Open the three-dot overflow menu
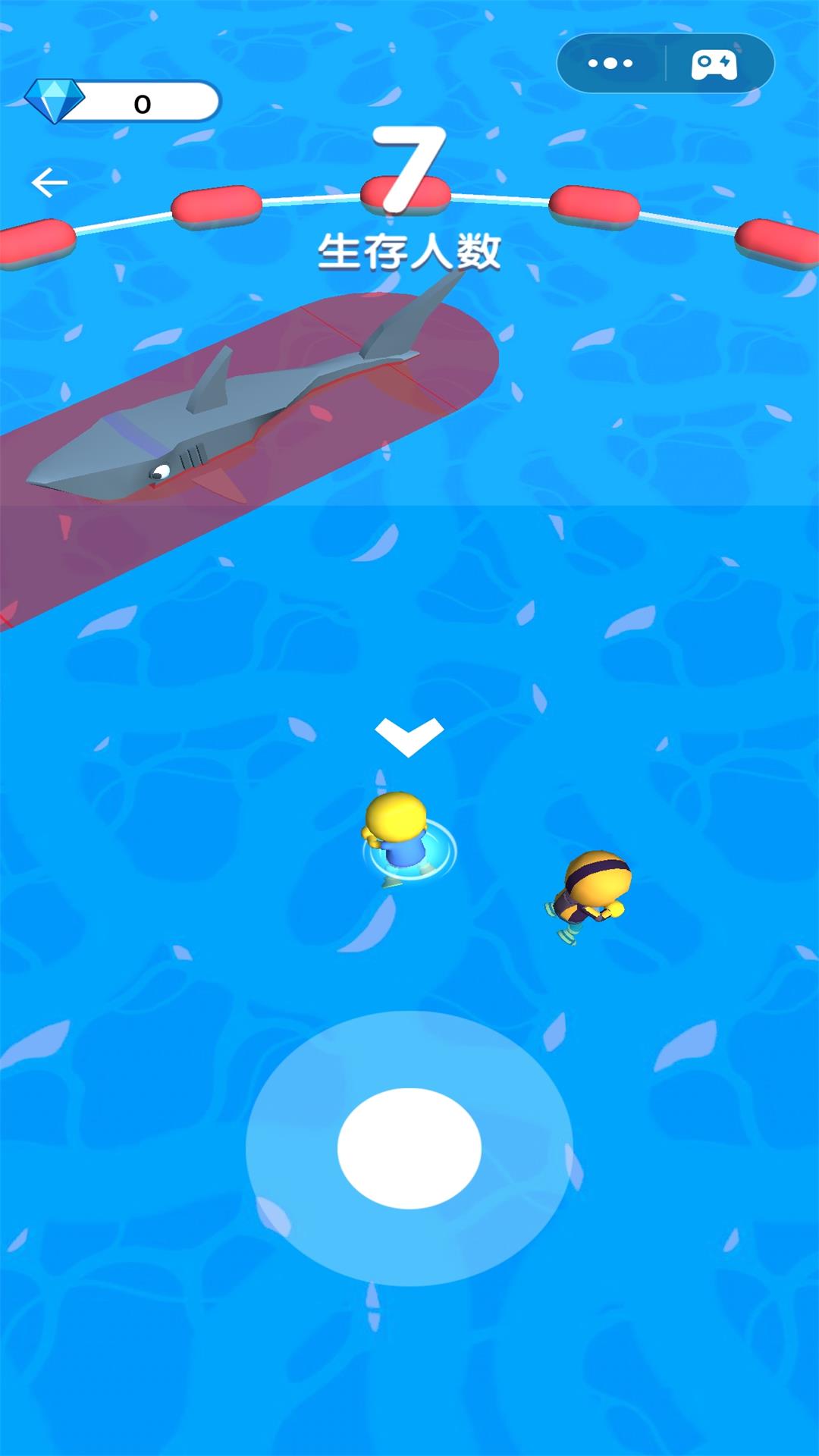 coord(610,64)
